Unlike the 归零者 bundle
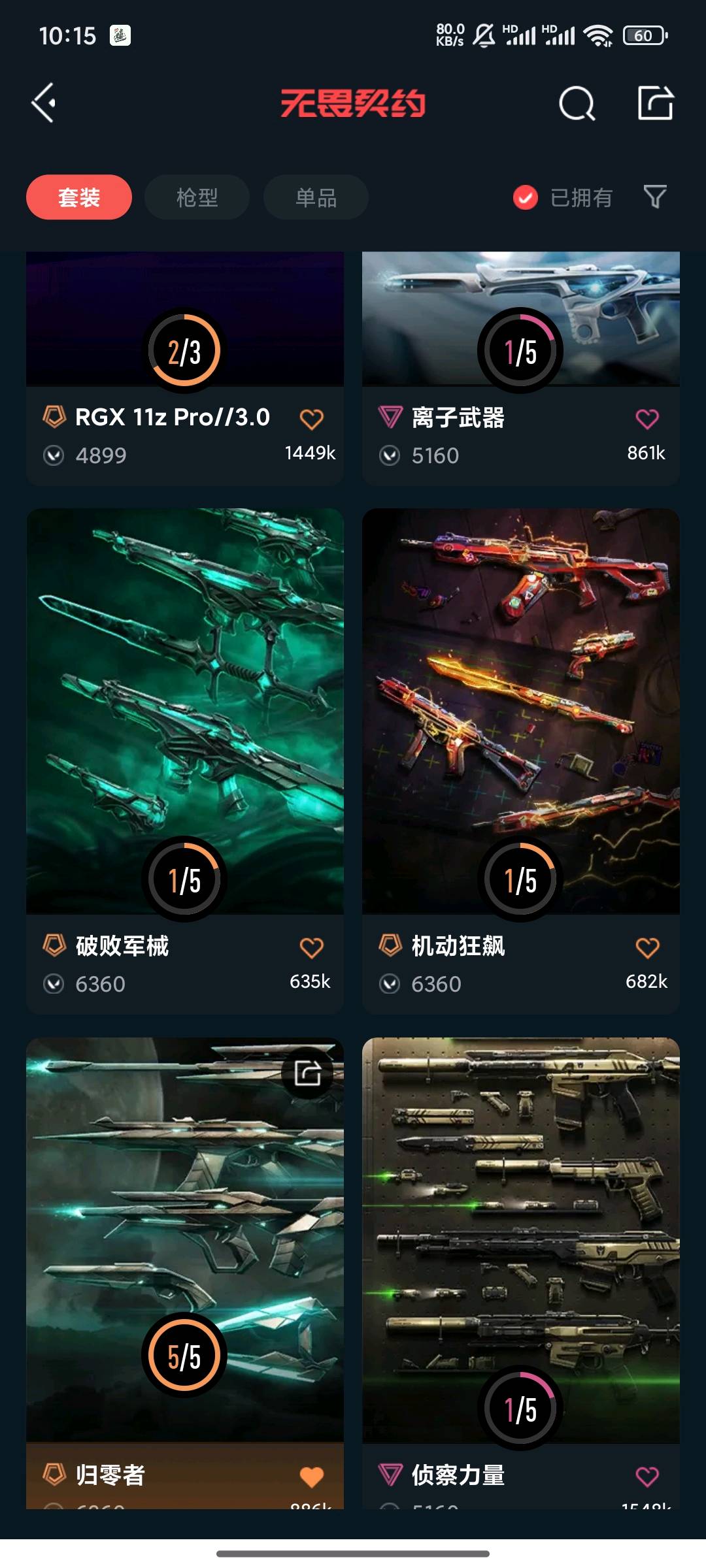 point(312,1477)
